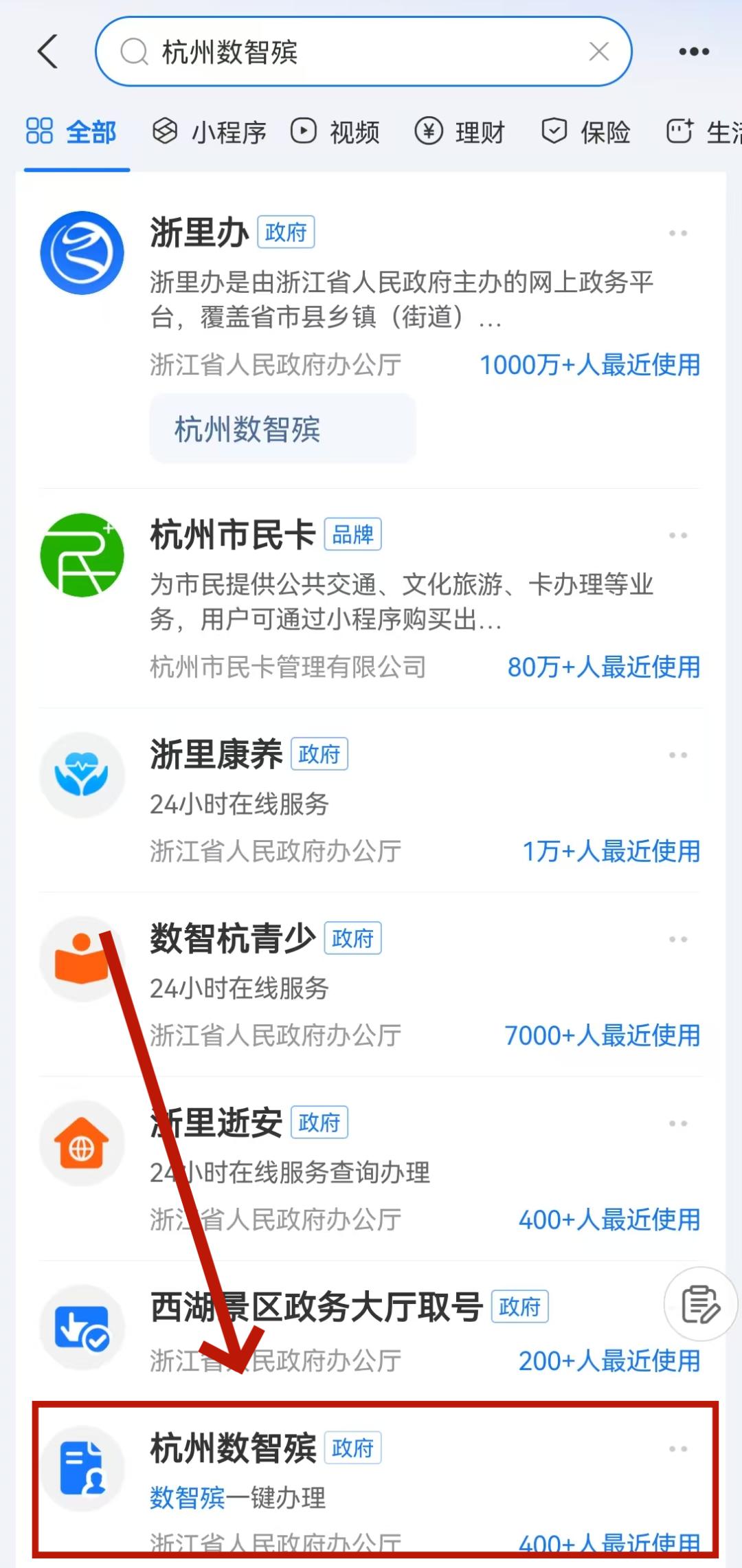742x1568 pixels.
Task: Open the top-right overflow menu
Action: point(693,52)
